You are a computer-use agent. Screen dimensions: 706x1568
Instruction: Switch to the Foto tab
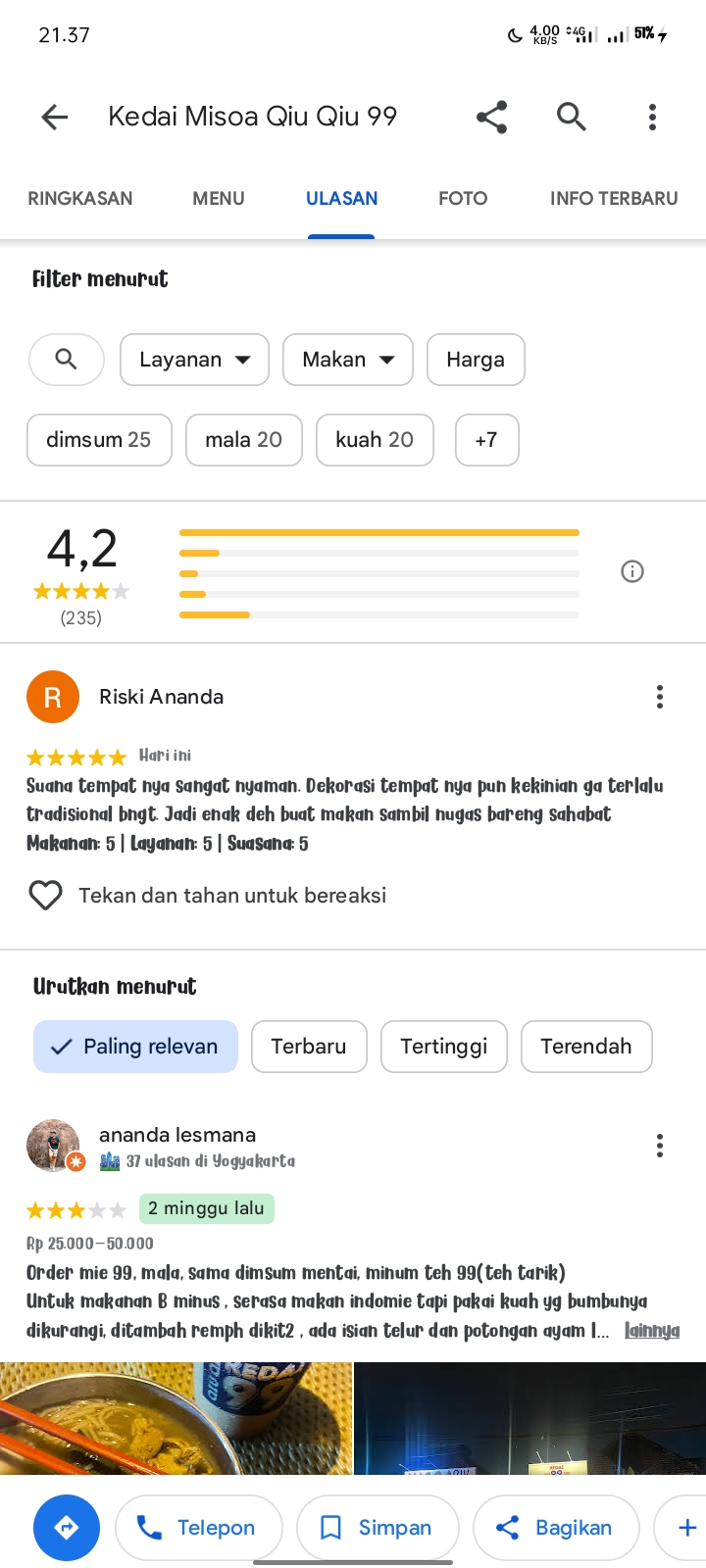[x=463, y=198]
